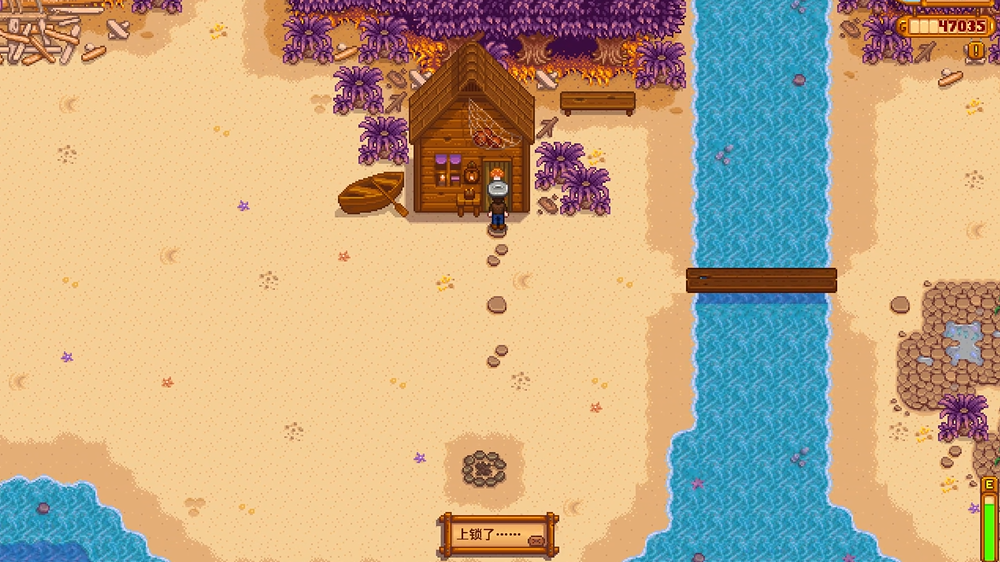The width and height of the screenshot is (1000, 562).
Task: Open the quest journal exclamation icon
Action: [x=976, y=50]
